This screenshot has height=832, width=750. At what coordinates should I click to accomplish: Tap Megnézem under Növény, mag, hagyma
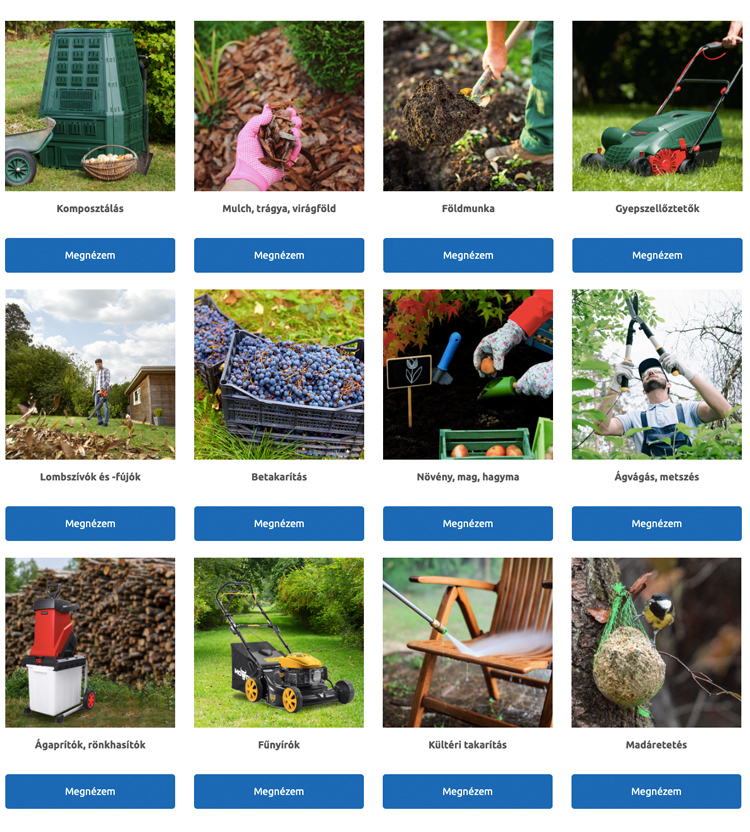pos(468,523)
